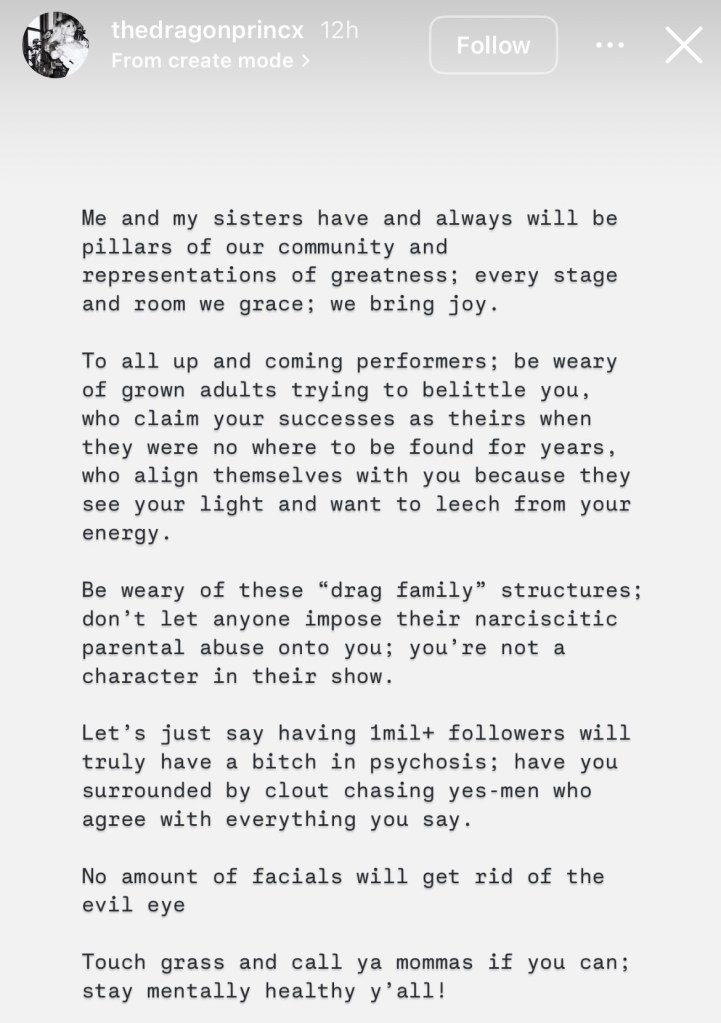Follow thedragonprincx

click(x=493, y=45)
